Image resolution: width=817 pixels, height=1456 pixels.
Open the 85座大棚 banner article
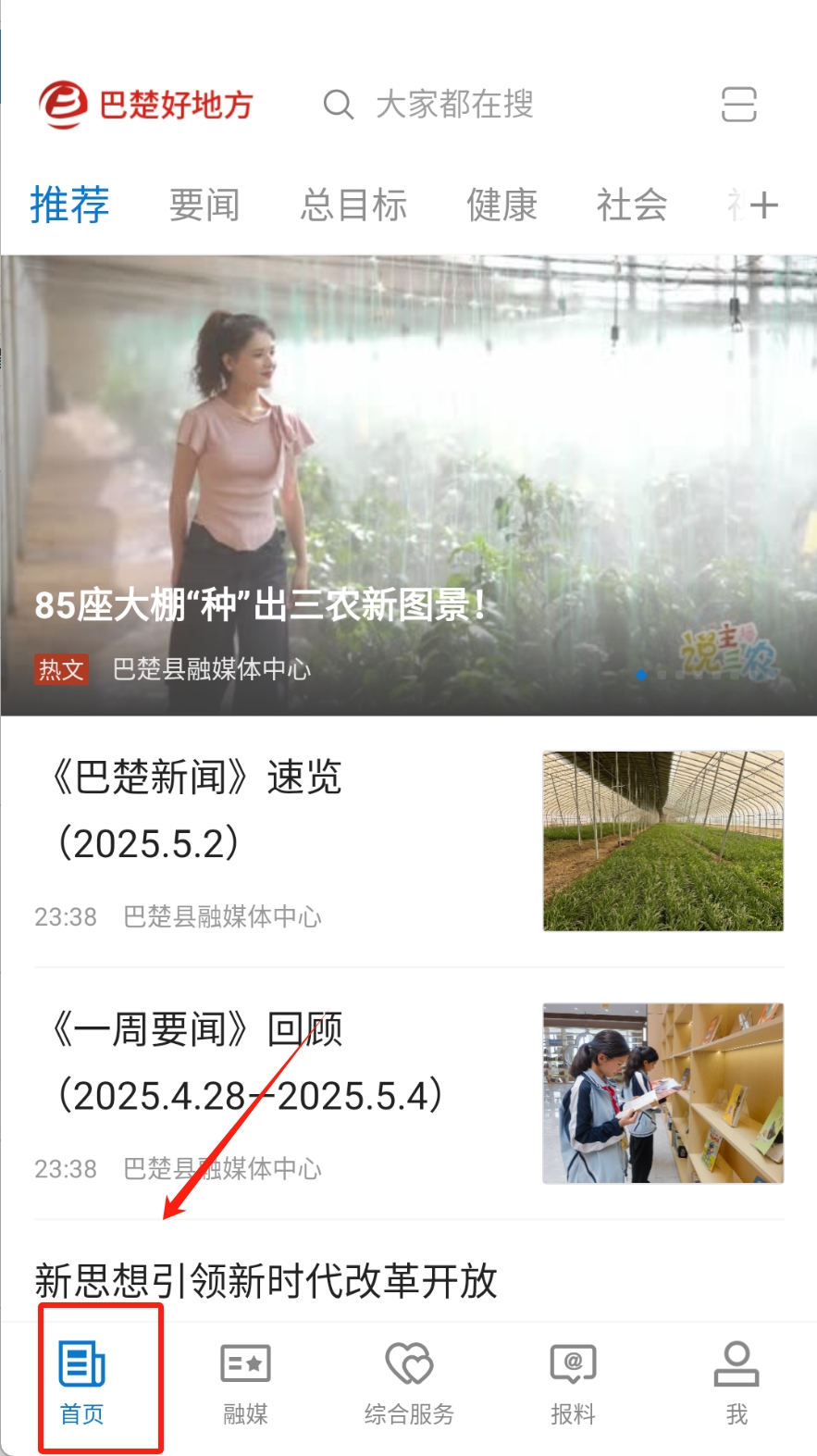pyautogui.click(x=408, y=484)
